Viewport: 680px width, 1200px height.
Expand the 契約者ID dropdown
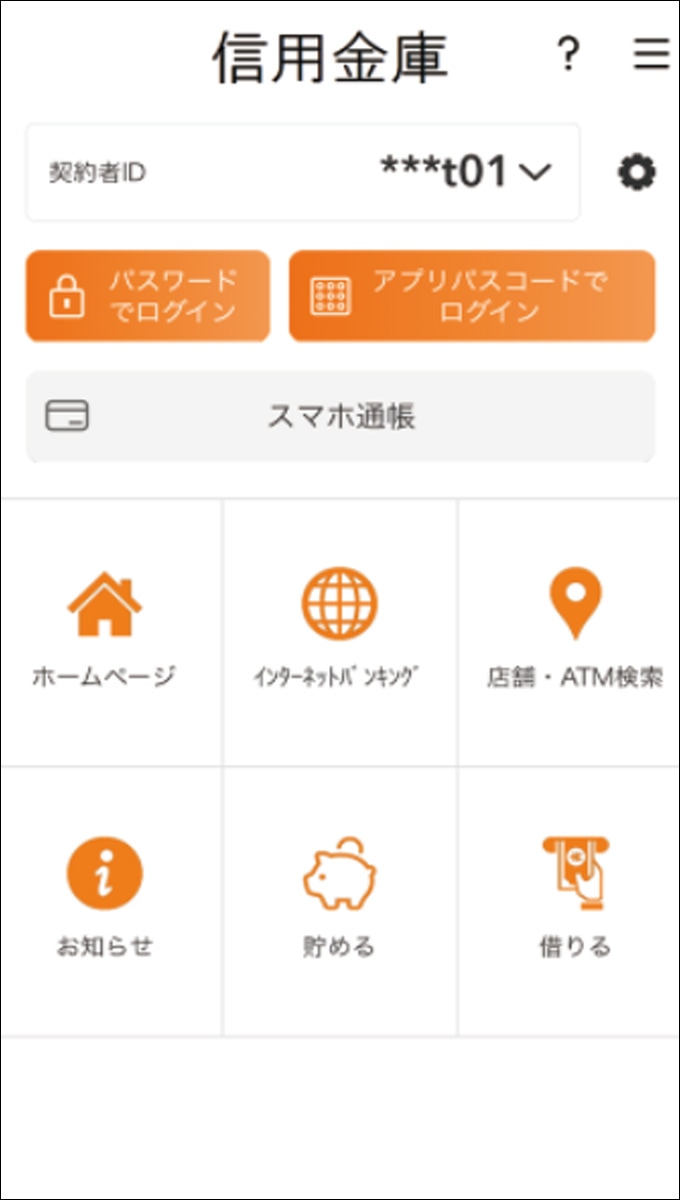pyautogui.click(x=535, y=172)
